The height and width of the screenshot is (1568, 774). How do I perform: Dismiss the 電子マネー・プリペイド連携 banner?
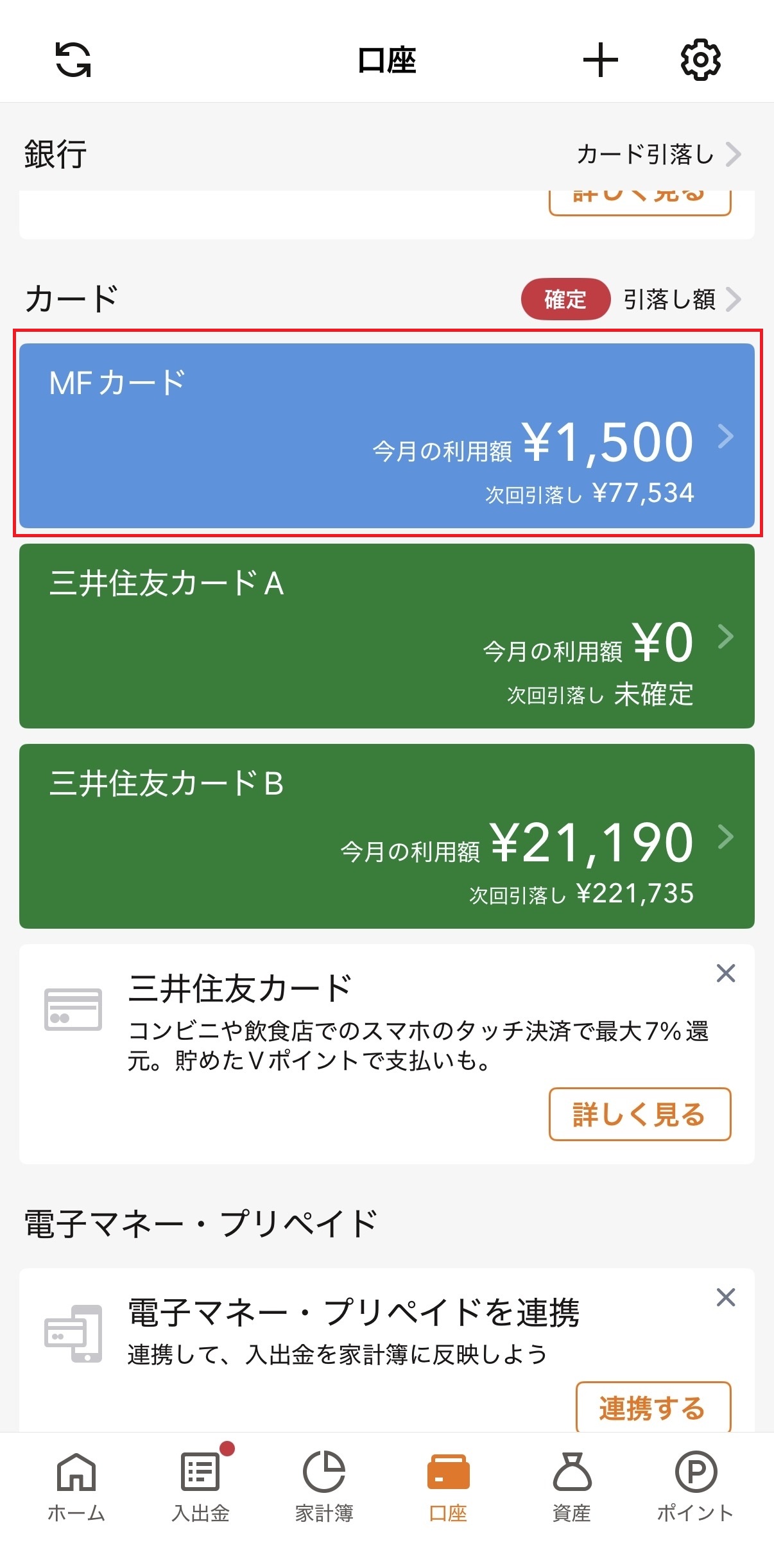point(726,1297)
